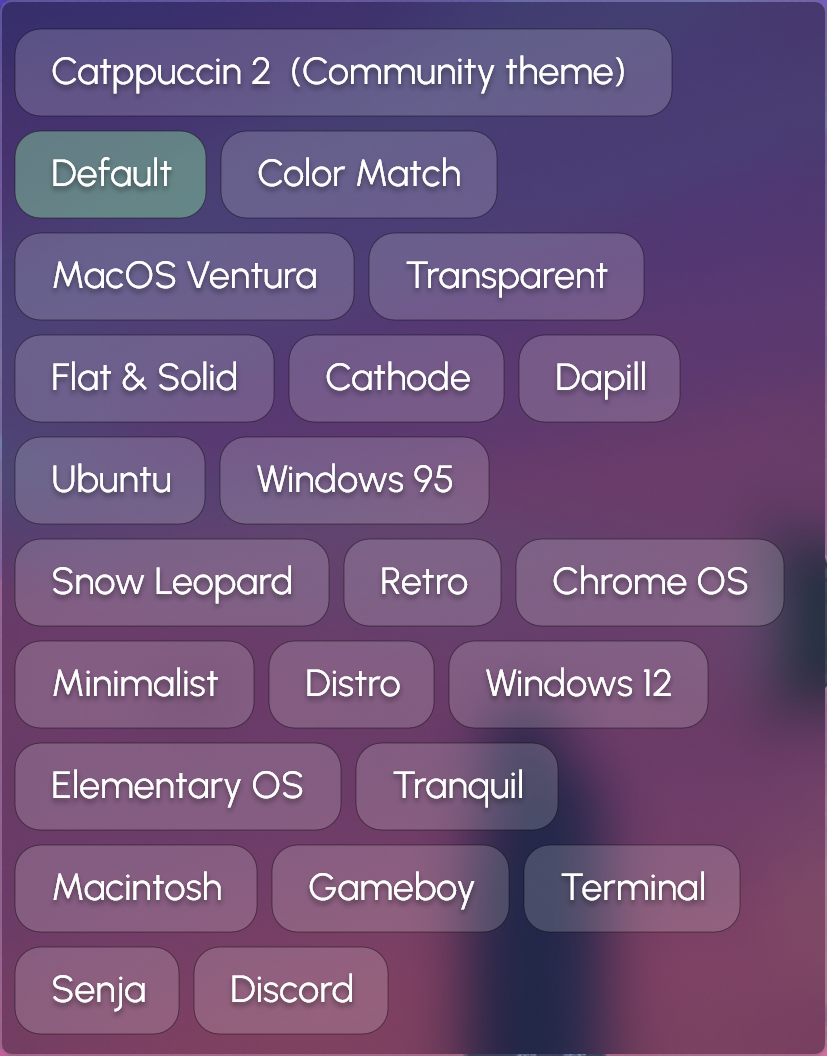Apply the Tranquil theme
This screenshot has width=827, height=1056.
[457, 786]
